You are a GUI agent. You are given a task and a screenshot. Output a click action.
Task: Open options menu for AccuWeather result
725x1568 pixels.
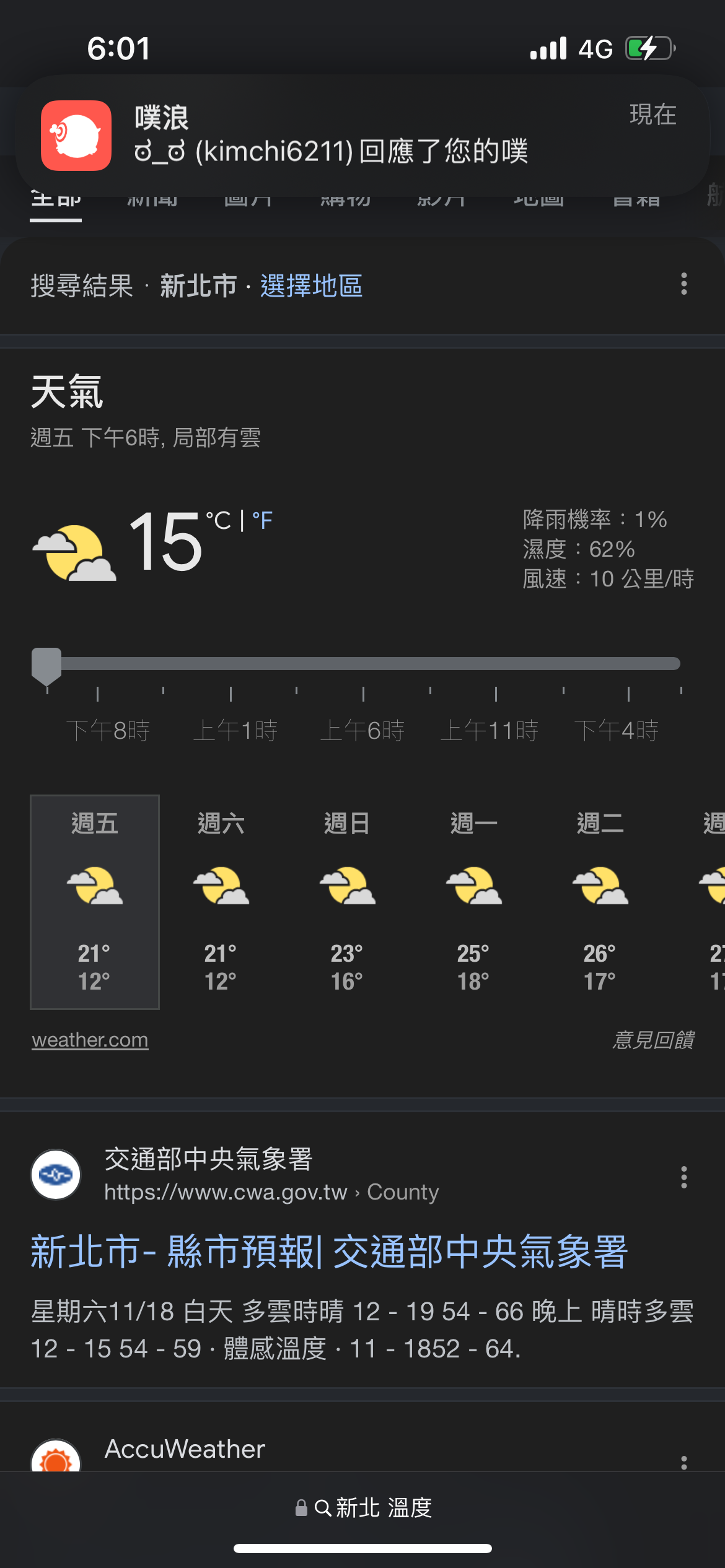point(684,1461)
